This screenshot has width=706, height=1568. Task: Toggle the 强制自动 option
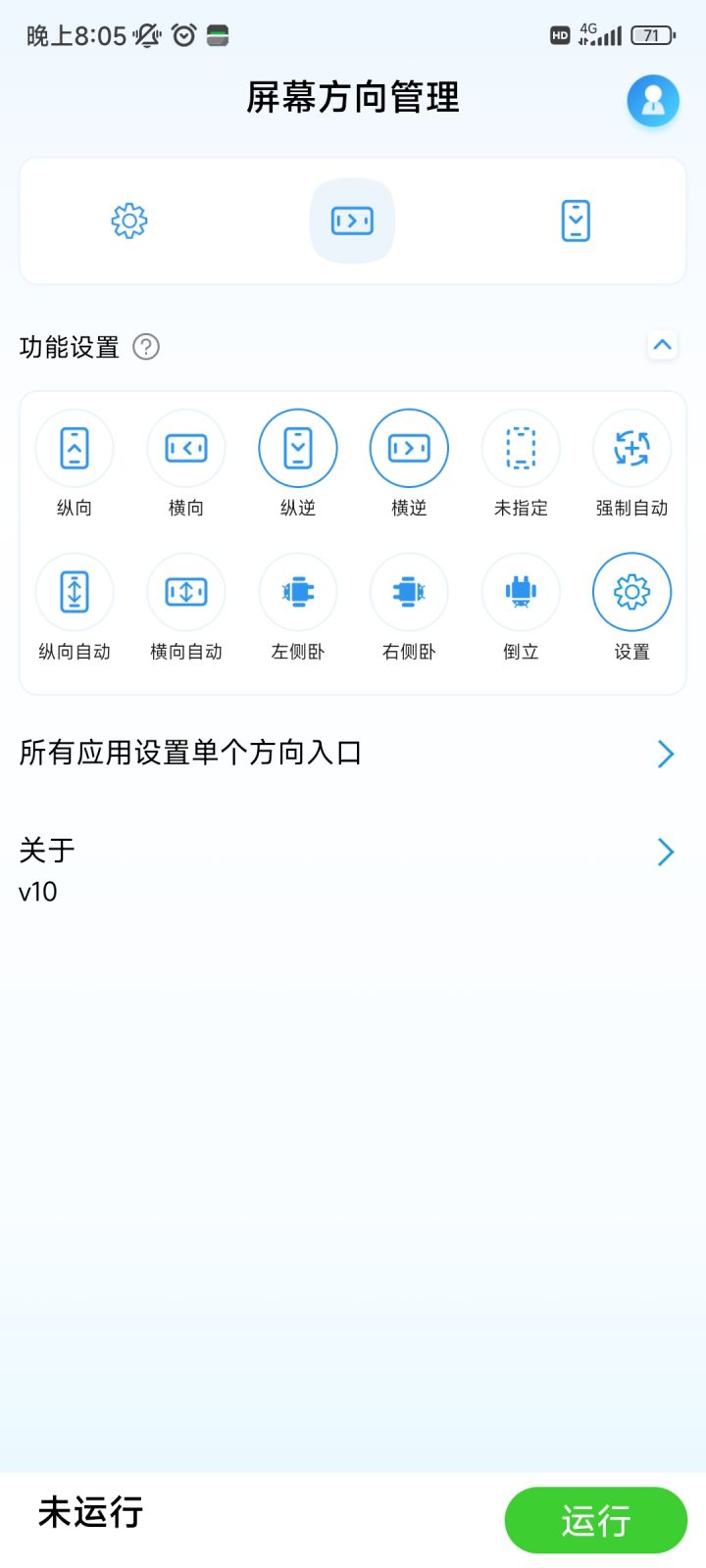(632, 449)
